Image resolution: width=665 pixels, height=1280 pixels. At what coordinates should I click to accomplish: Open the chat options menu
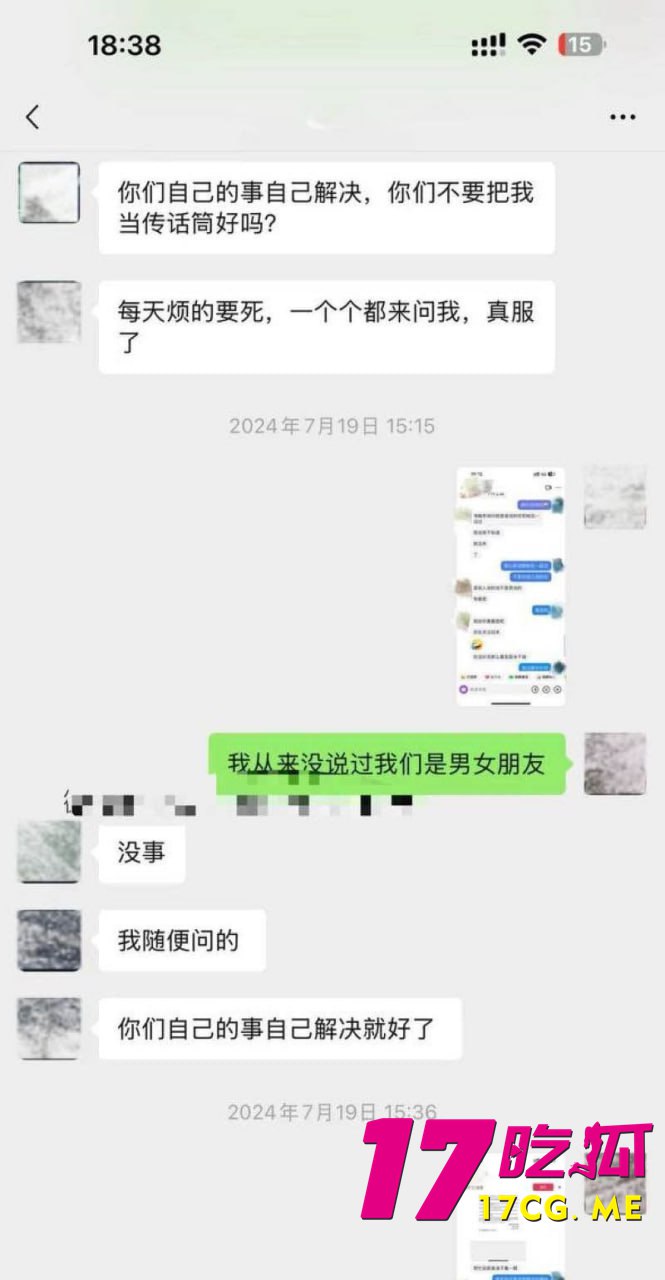(x=622, y=117)
